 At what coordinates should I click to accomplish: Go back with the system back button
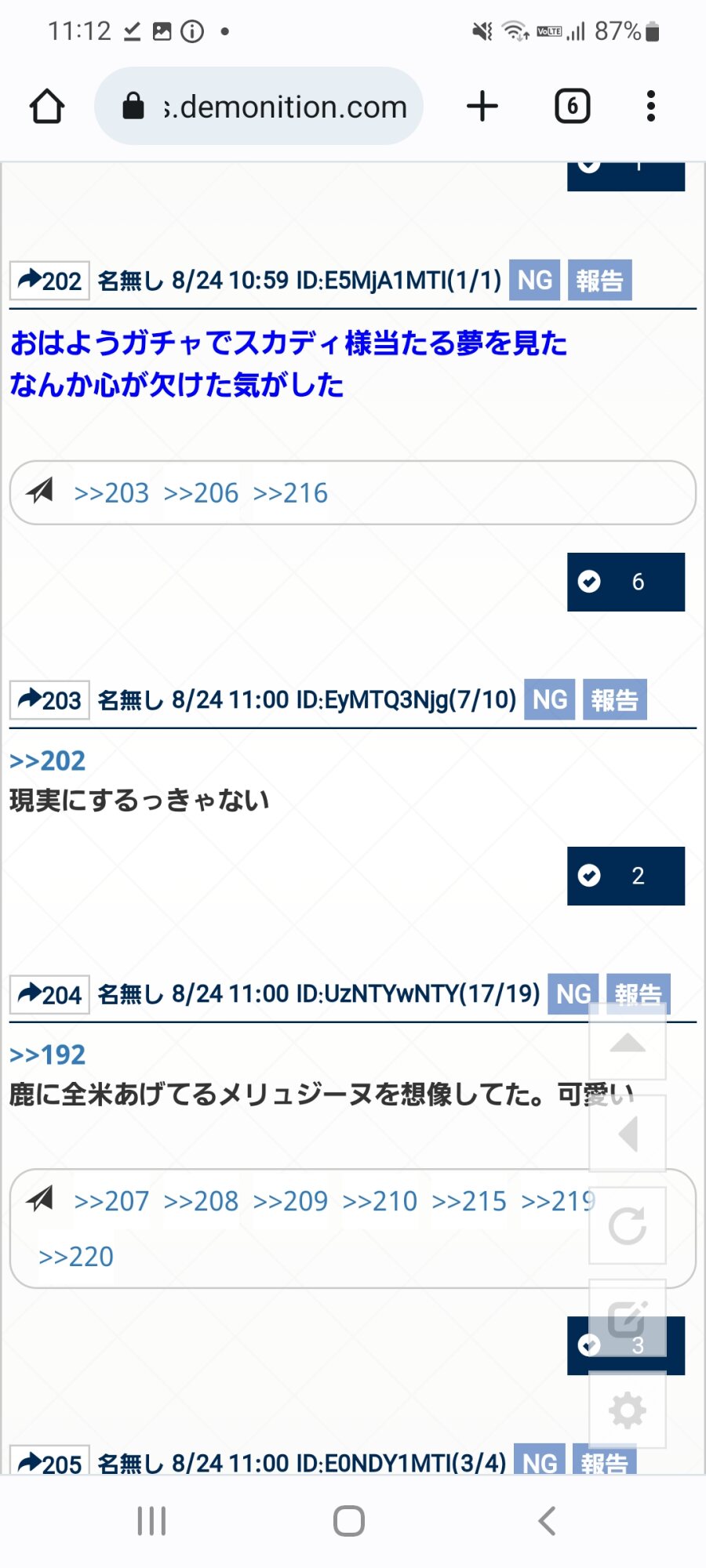[547, 1521]
